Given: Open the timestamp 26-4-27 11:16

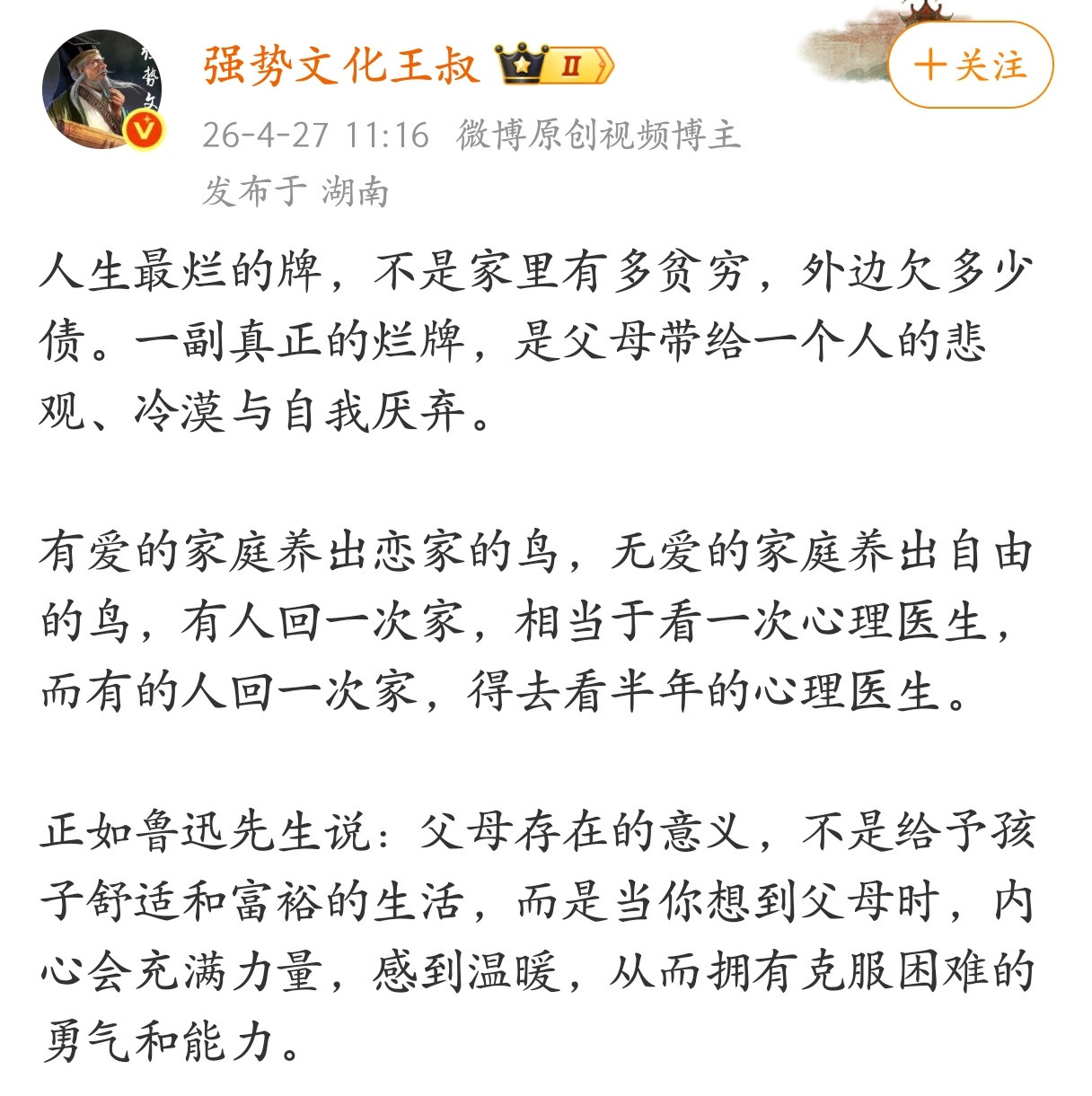Looking at the screenshot, I should coord(316,135).
